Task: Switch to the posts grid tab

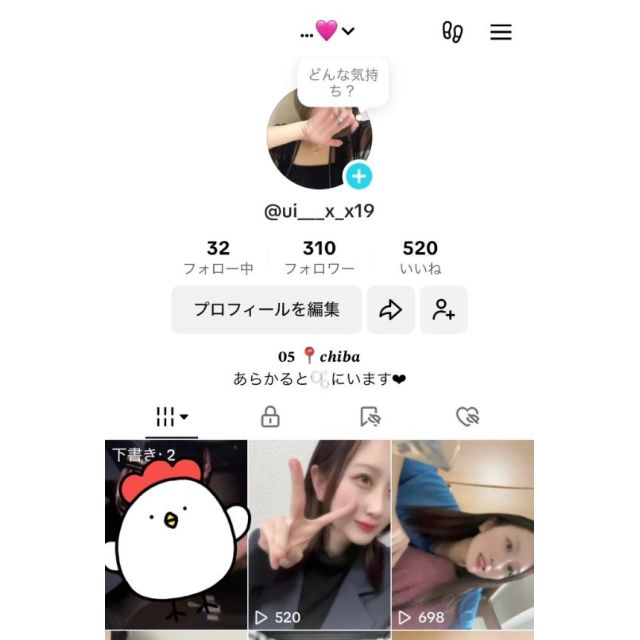Action: click(171, 417)
